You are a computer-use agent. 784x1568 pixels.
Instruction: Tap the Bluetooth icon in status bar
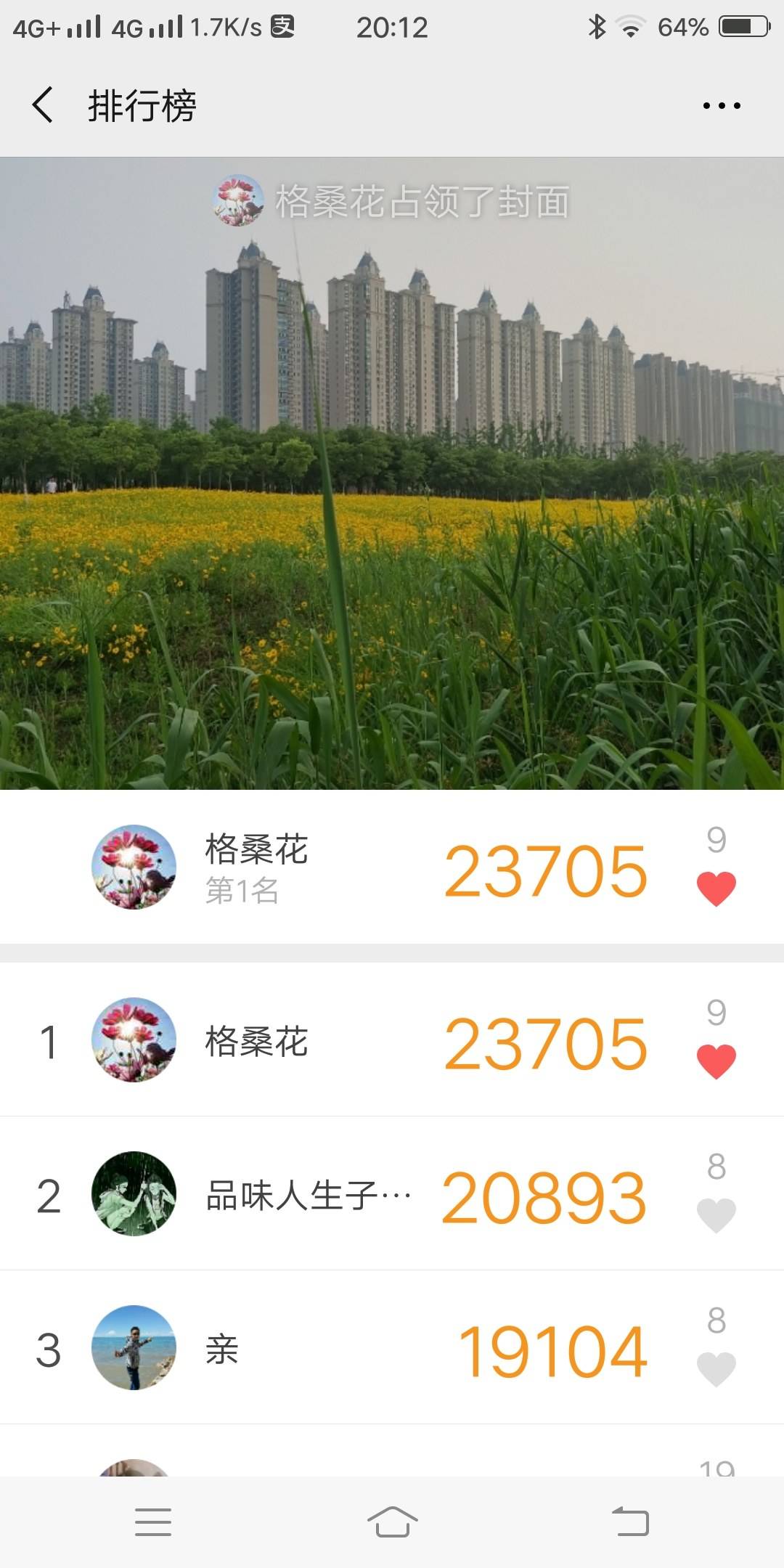(598, 25)
